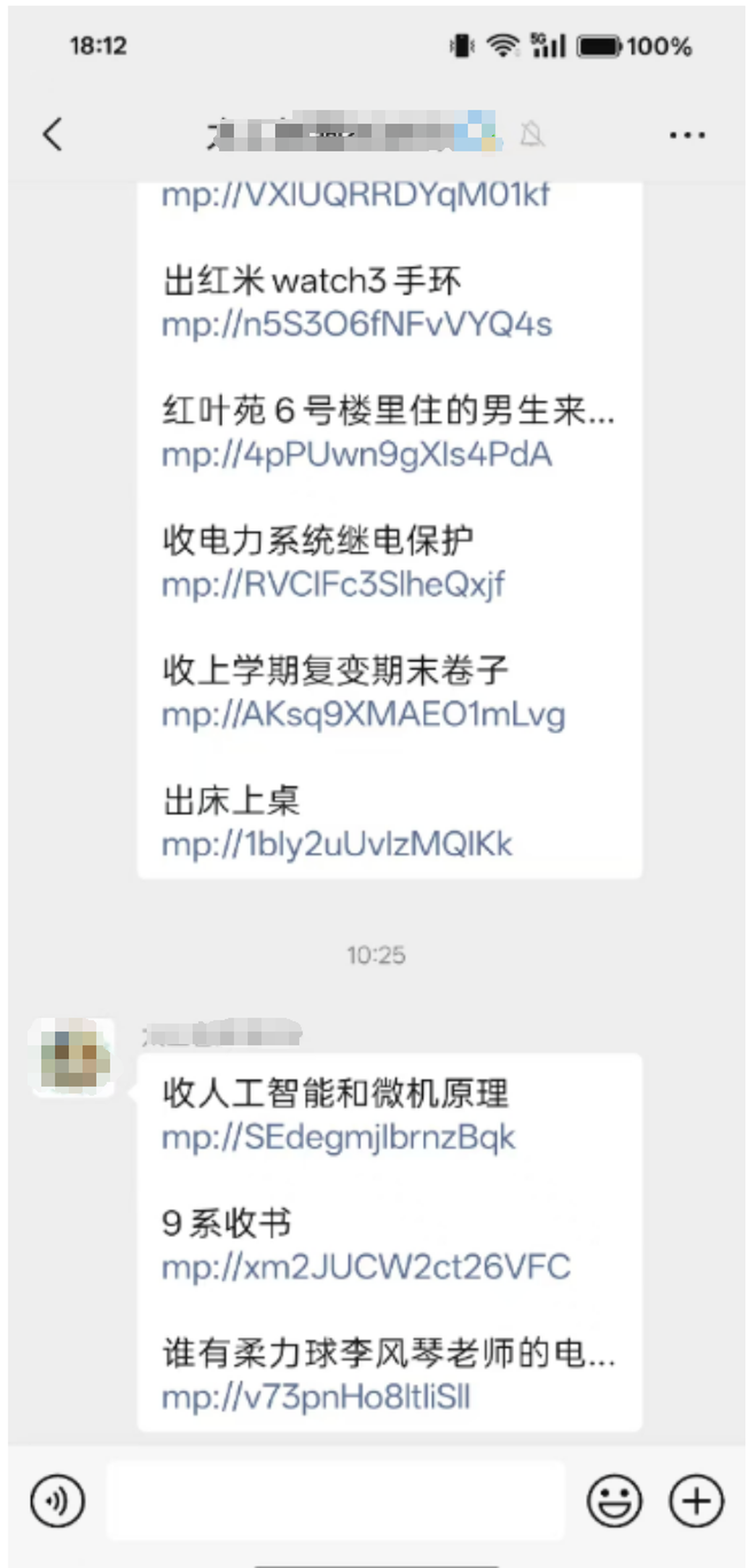Open the plus attachments menu
This screenshot has width=750, height=1568.
pos(696,1501)
